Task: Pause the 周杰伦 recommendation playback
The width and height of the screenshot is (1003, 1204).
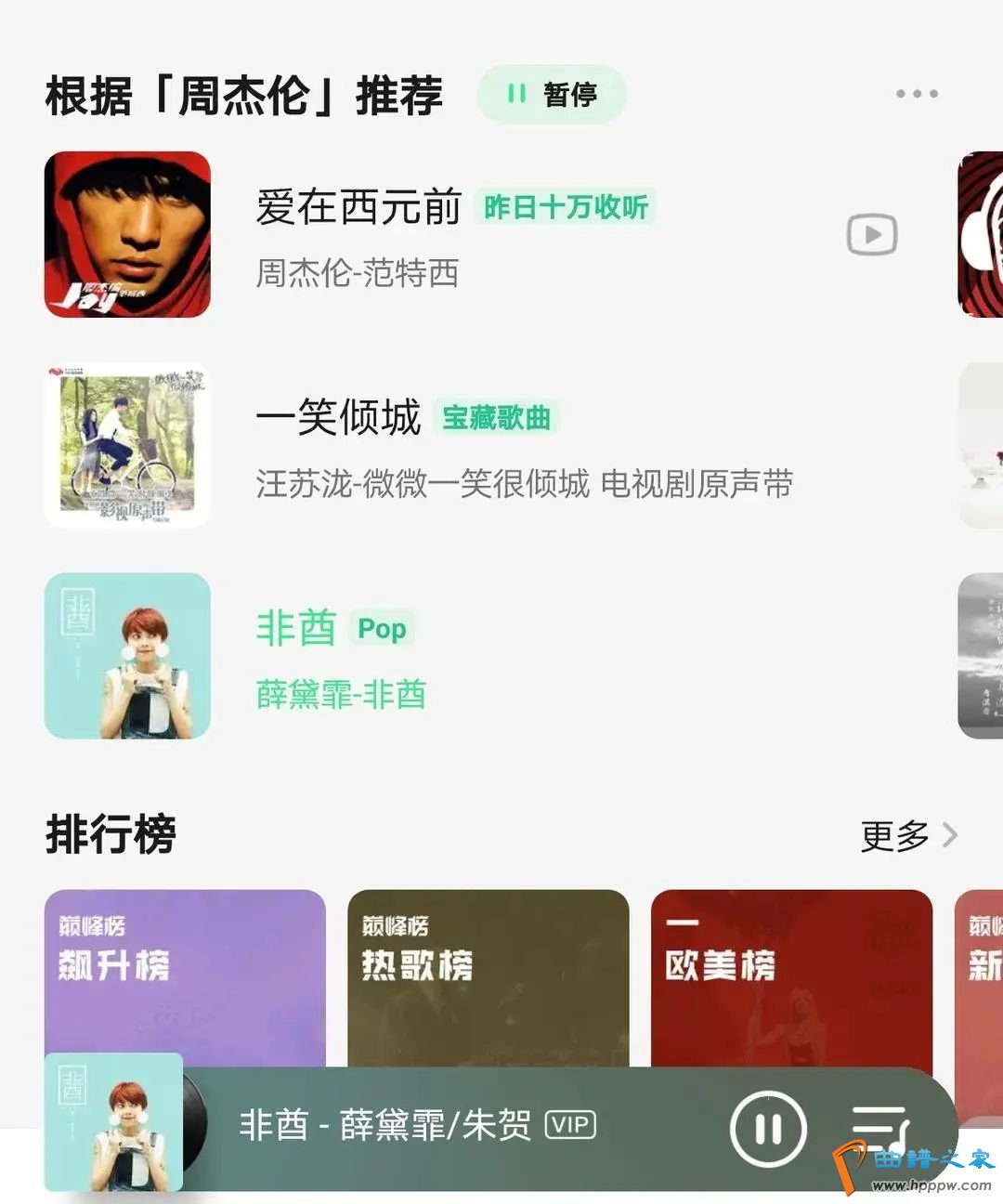Action: [x=552, y=94]
